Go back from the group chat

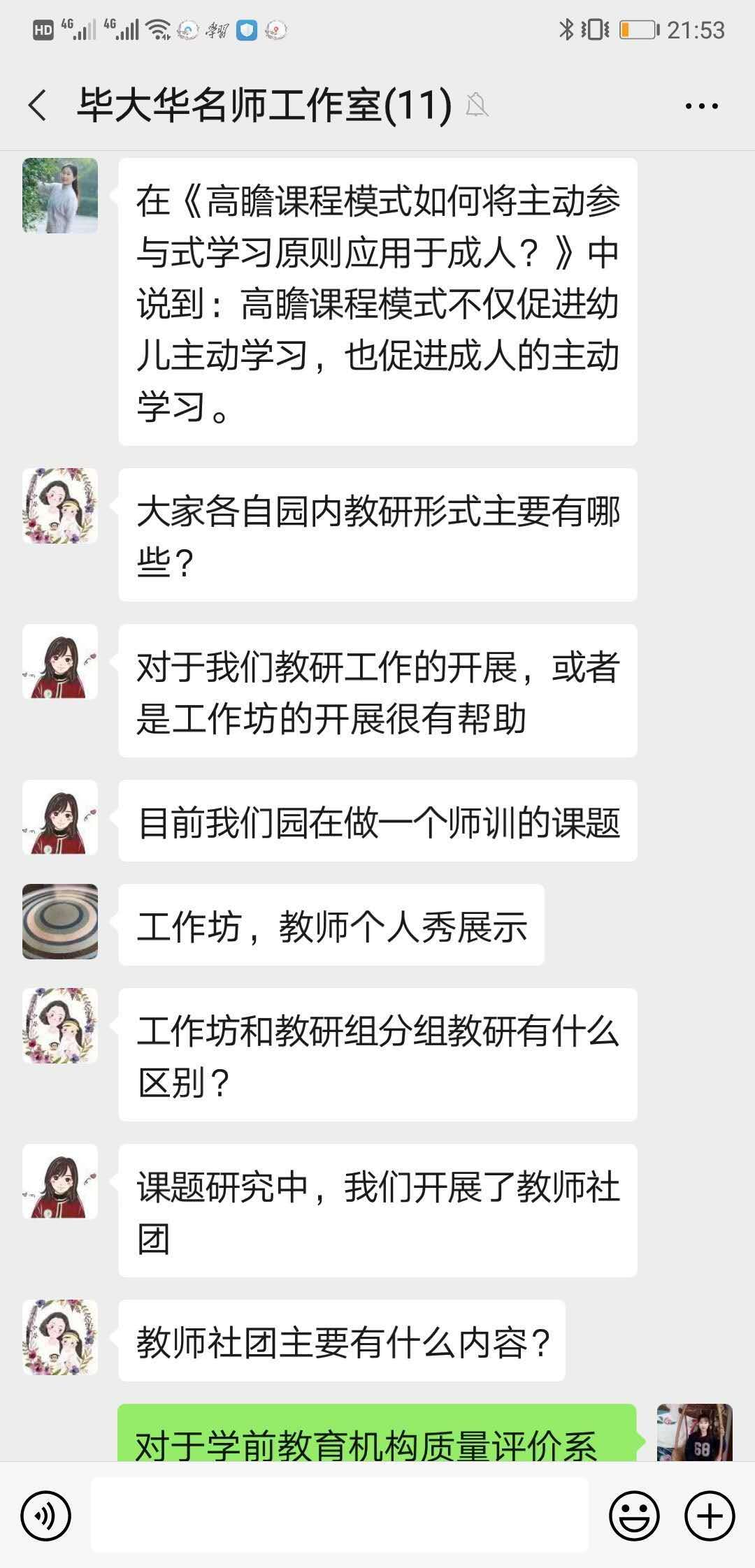38,106
